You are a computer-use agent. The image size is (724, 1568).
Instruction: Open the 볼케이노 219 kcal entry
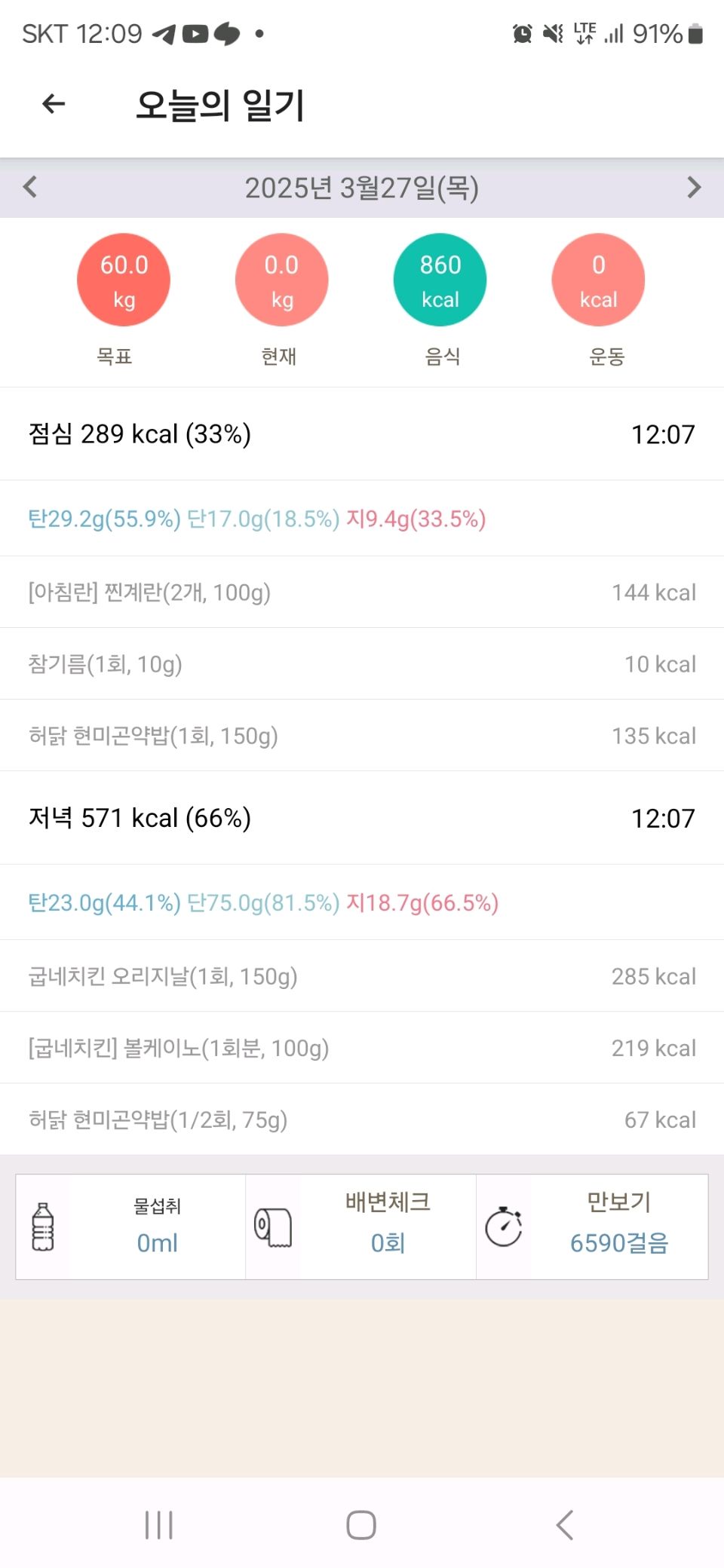362,1048
